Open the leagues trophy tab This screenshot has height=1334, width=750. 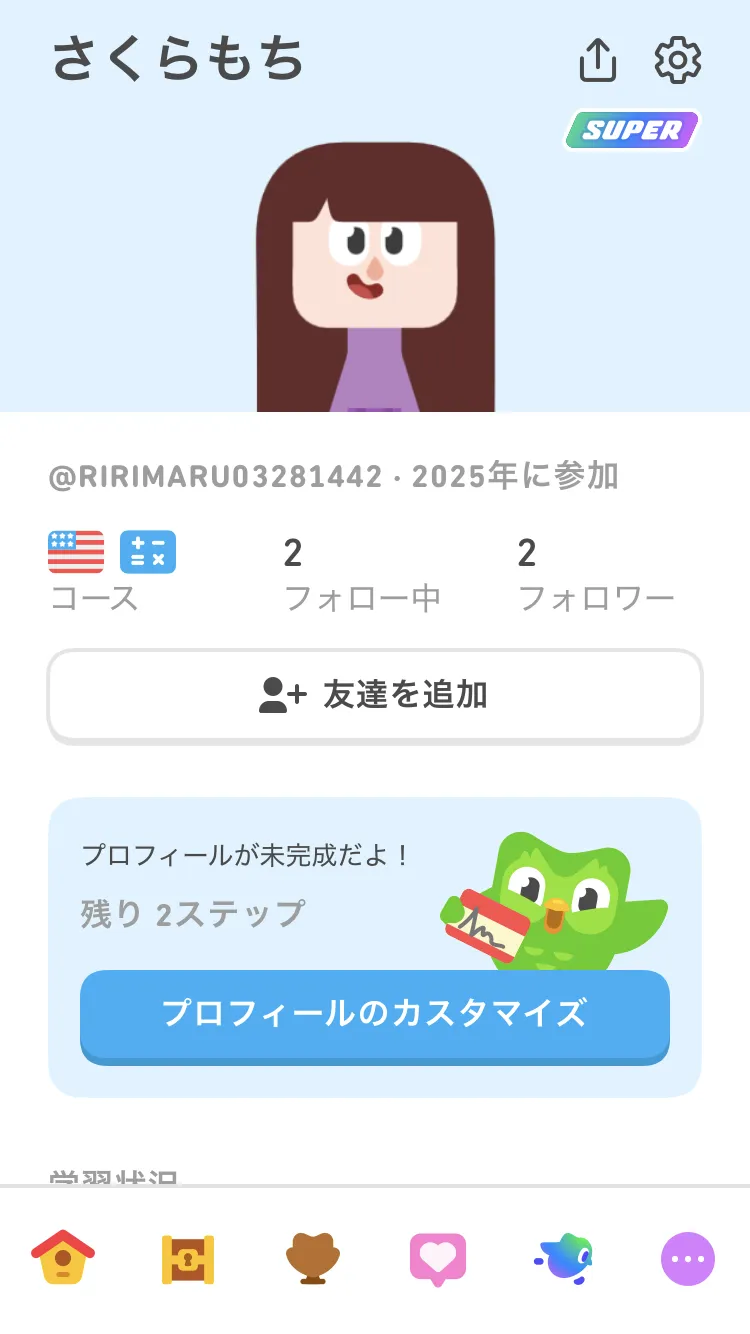tap(313, 1259)
